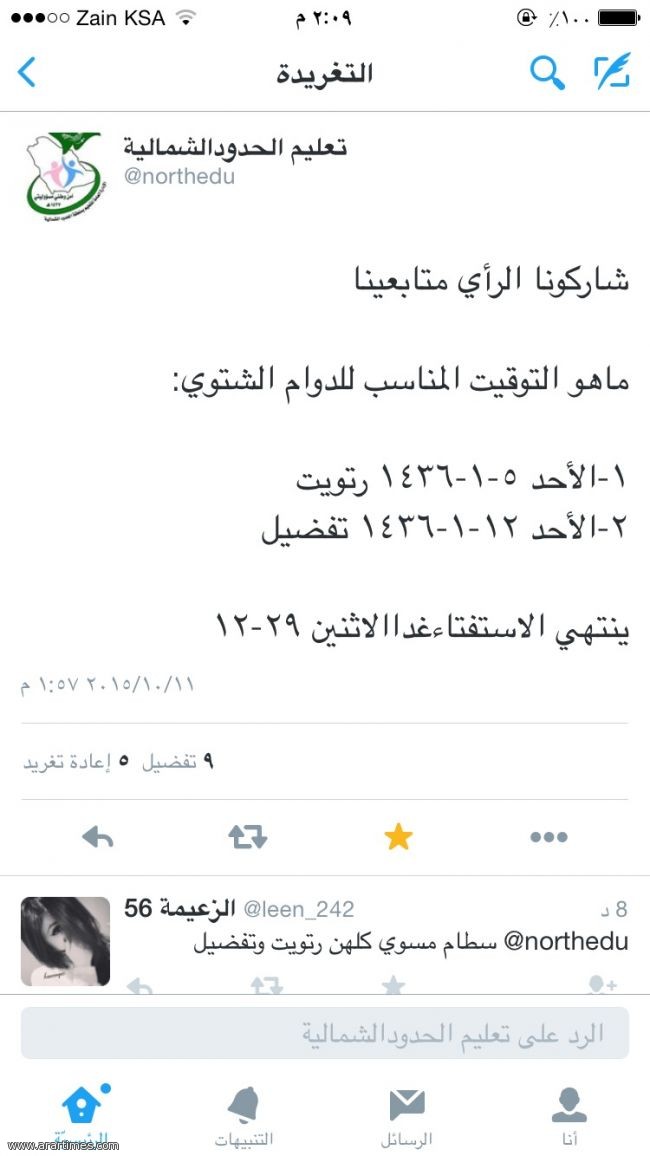650x1156 pixels.
Task: Retweet the main northedu tweet
Action: click(248, 836)
